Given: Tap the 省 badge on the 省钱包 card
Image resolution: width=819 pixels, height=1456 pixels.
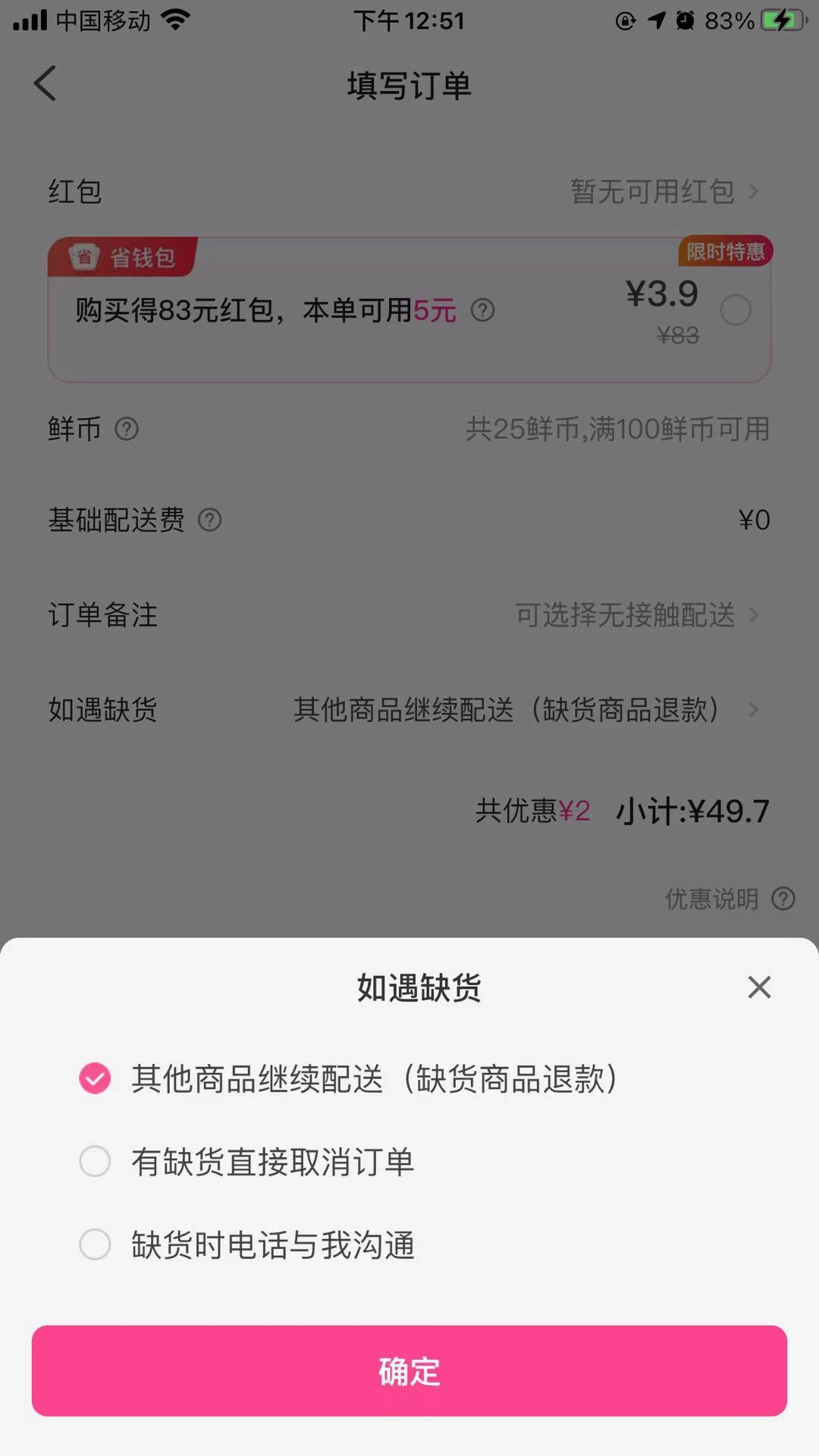Looking at the screenshot, I should 86,257.
